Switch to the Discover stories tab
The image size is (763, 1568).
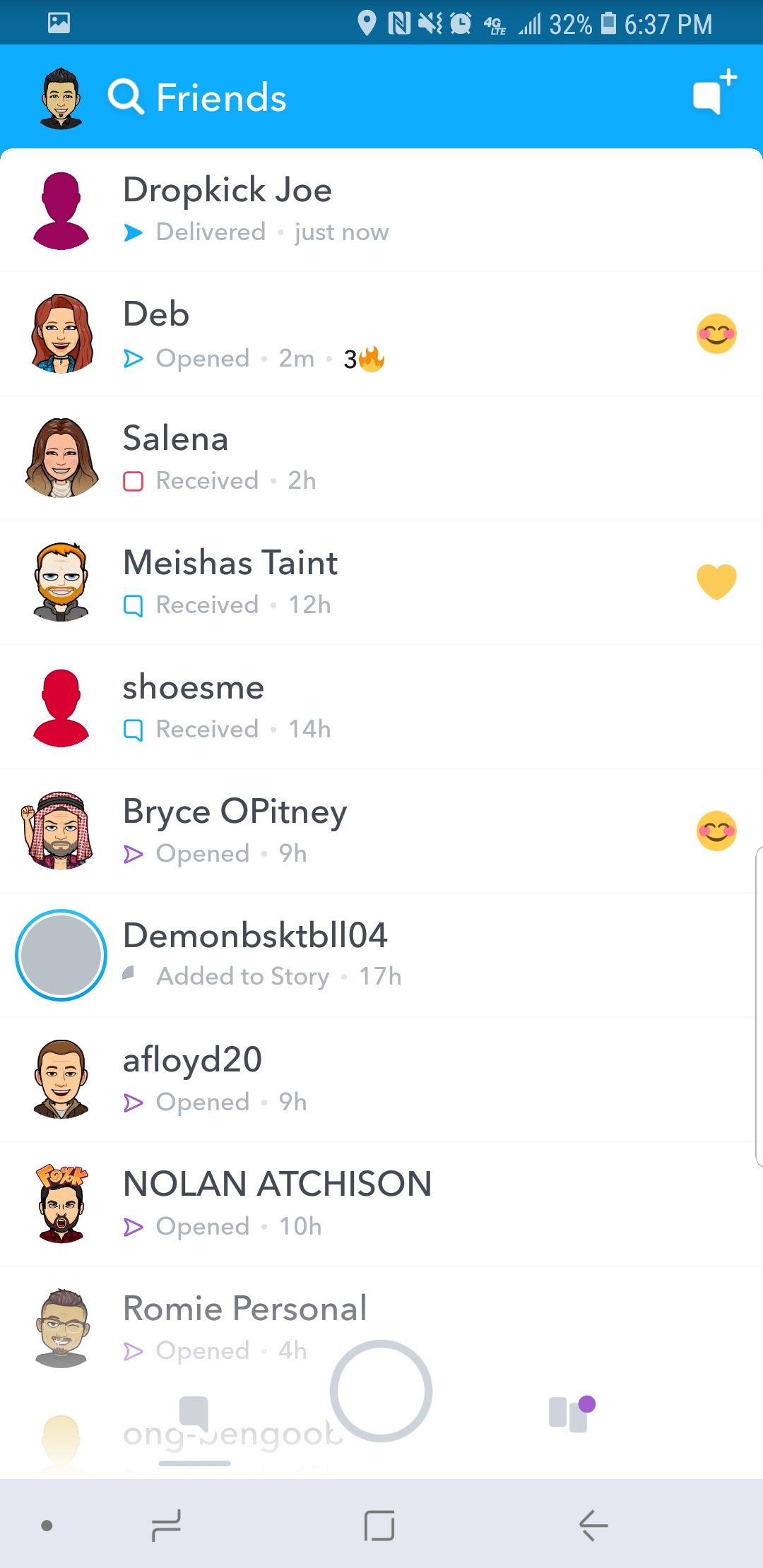tap(571, 1413)
